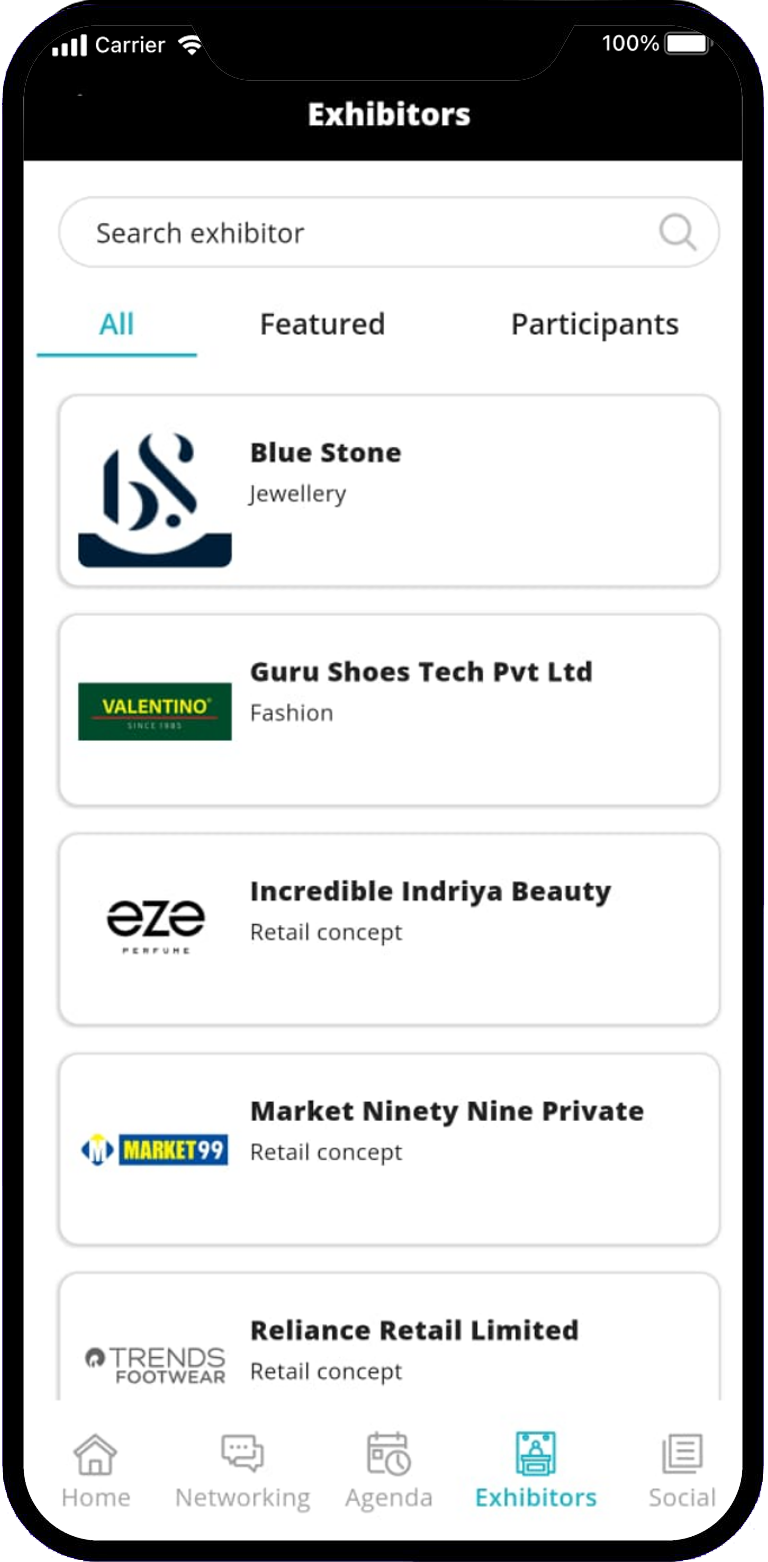Select the All tab

[x=117, y=324]
